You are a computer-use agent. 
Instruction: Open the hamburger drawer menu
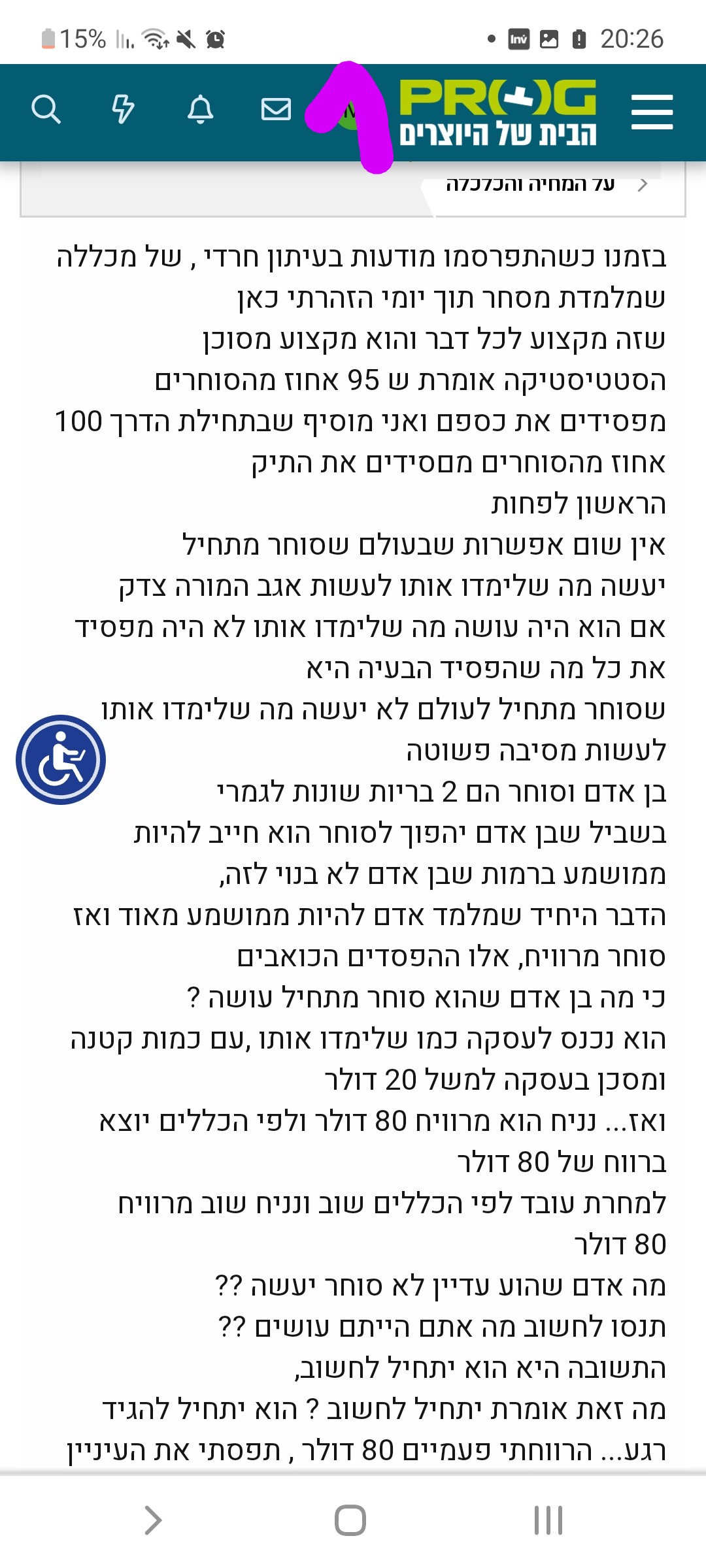coord(652,112)
